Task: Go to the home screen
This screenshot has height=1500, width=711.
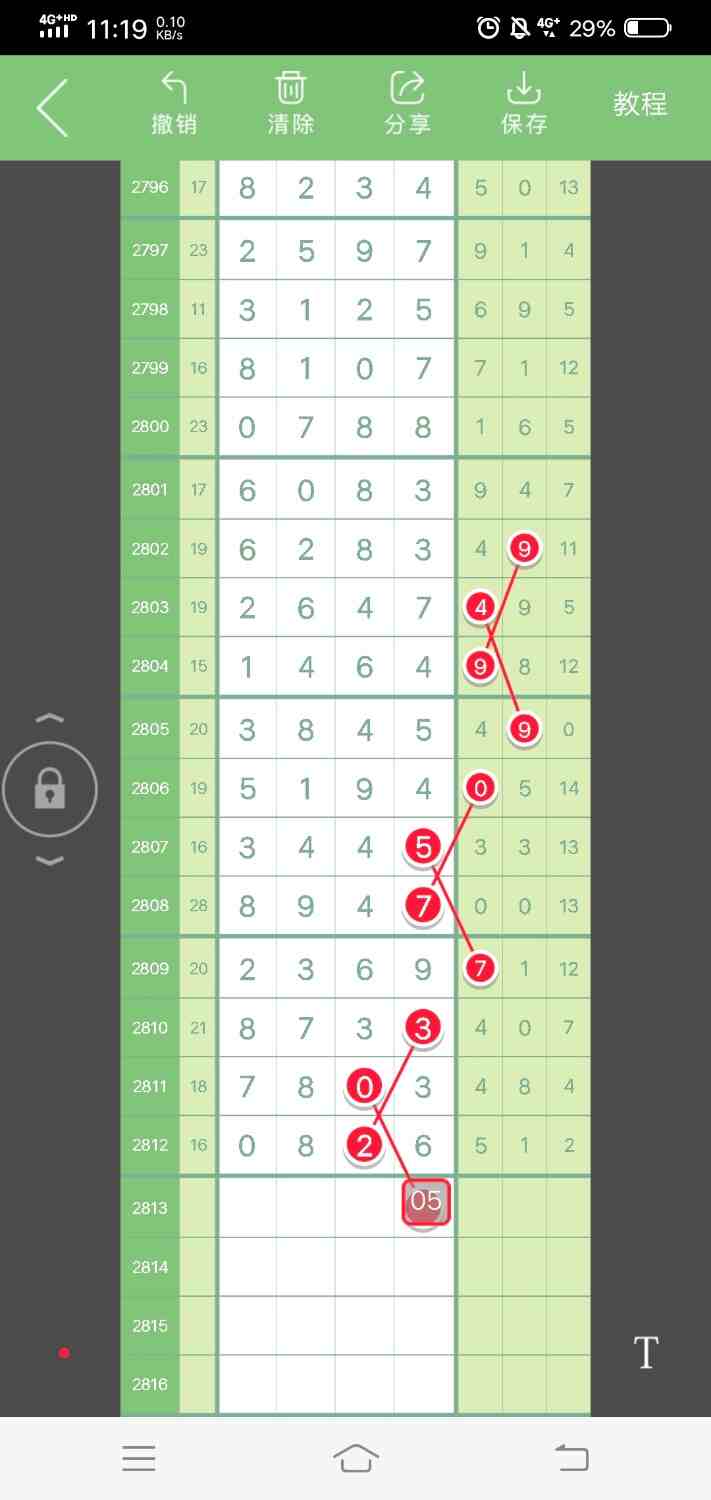Action: 356,1458
